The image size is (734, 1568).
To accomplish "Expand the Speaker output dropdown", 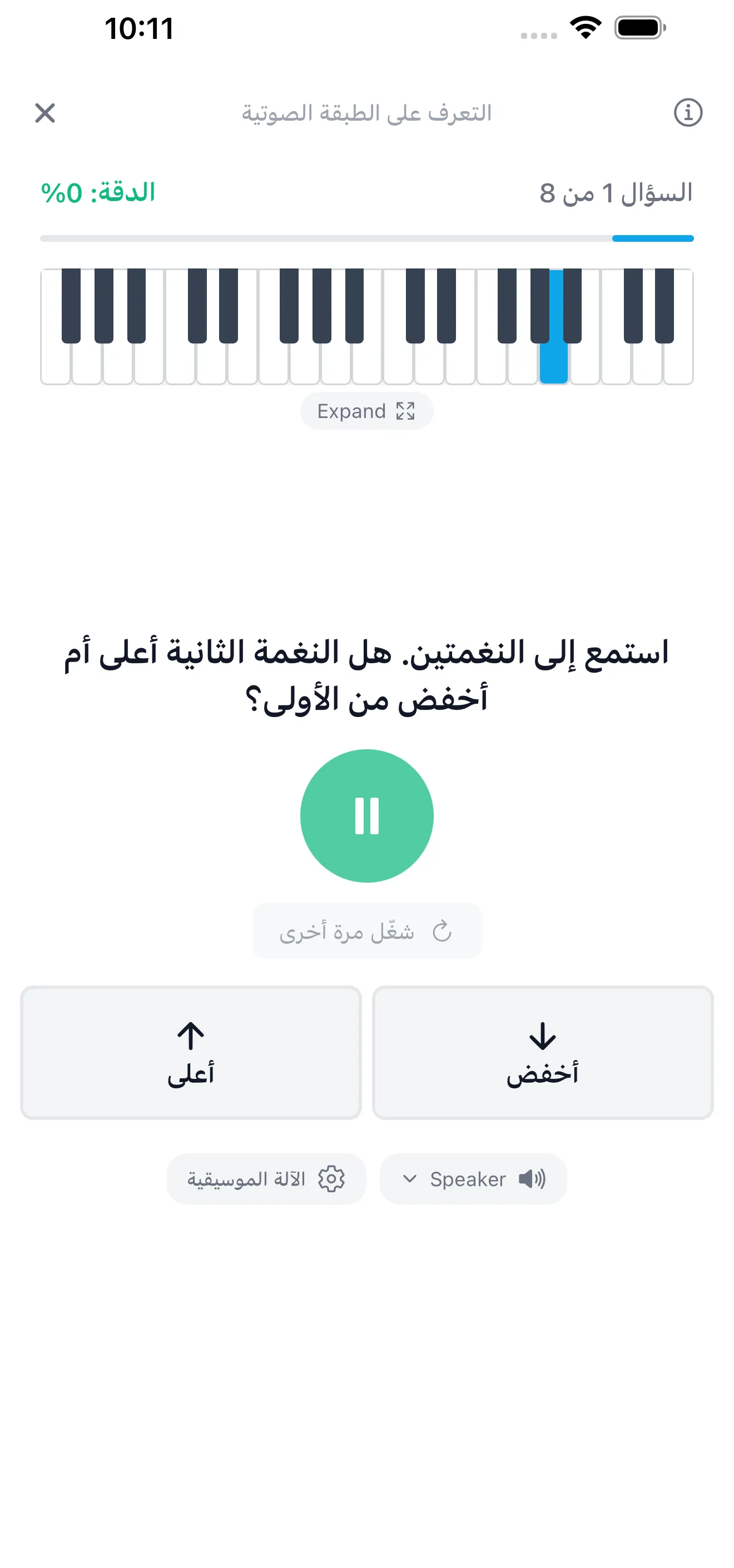I will tap(410, 1179).
